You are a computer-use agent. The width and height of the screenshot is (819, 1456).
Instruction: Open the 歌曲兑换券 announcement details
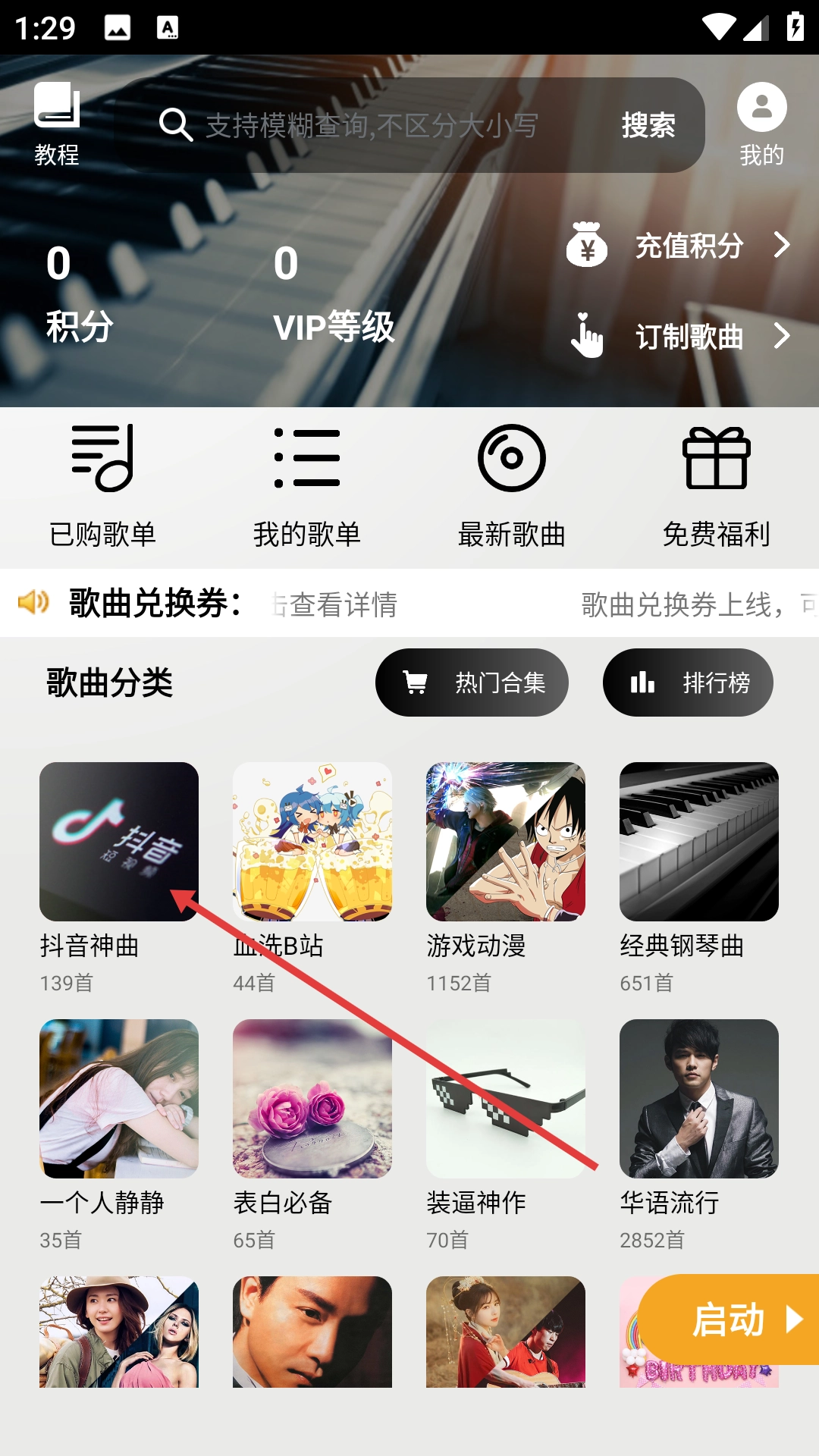tap(409, 604)
